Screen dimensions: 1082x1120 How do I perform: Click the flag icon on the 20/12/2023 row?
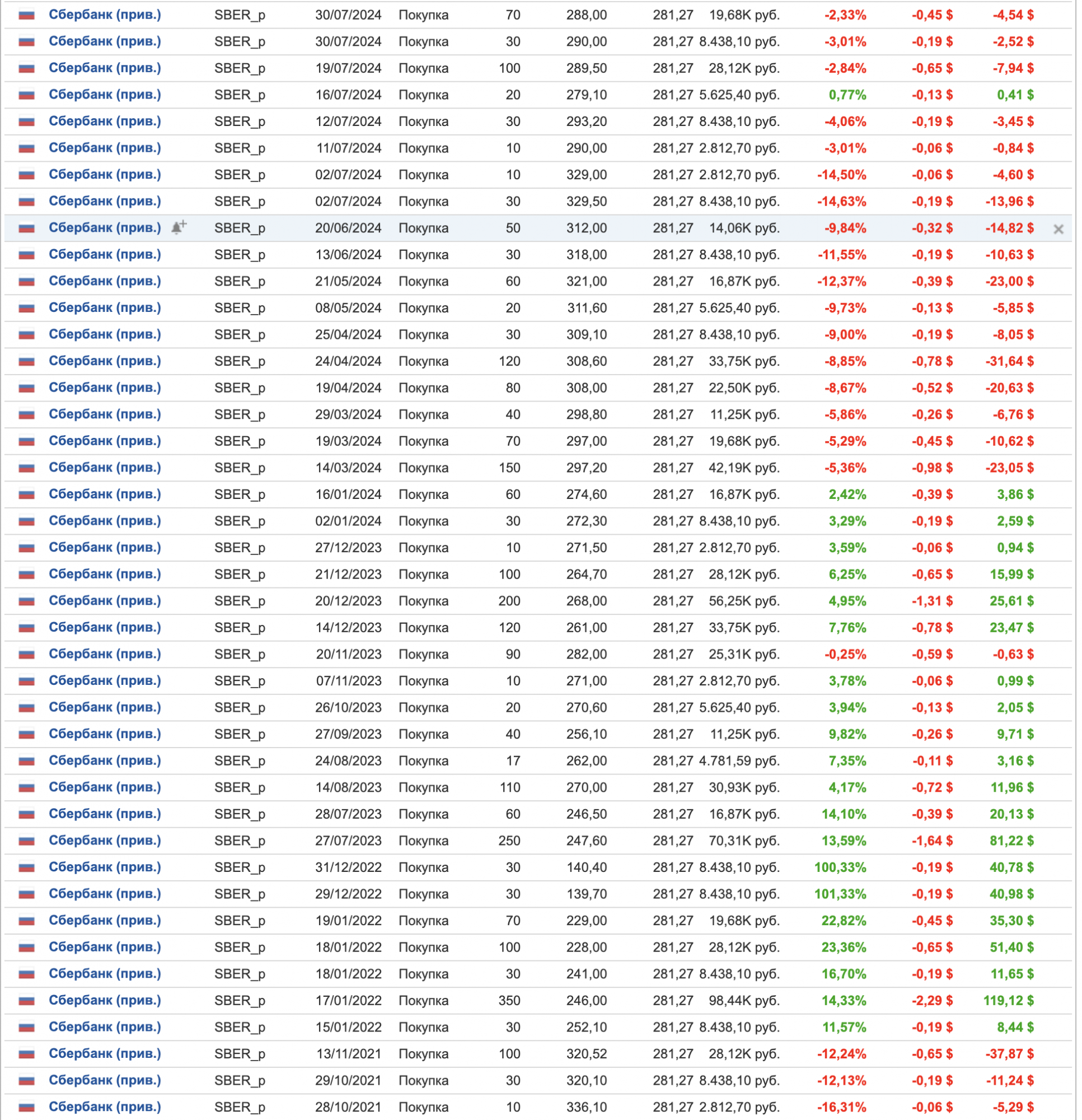click(27, 600)
